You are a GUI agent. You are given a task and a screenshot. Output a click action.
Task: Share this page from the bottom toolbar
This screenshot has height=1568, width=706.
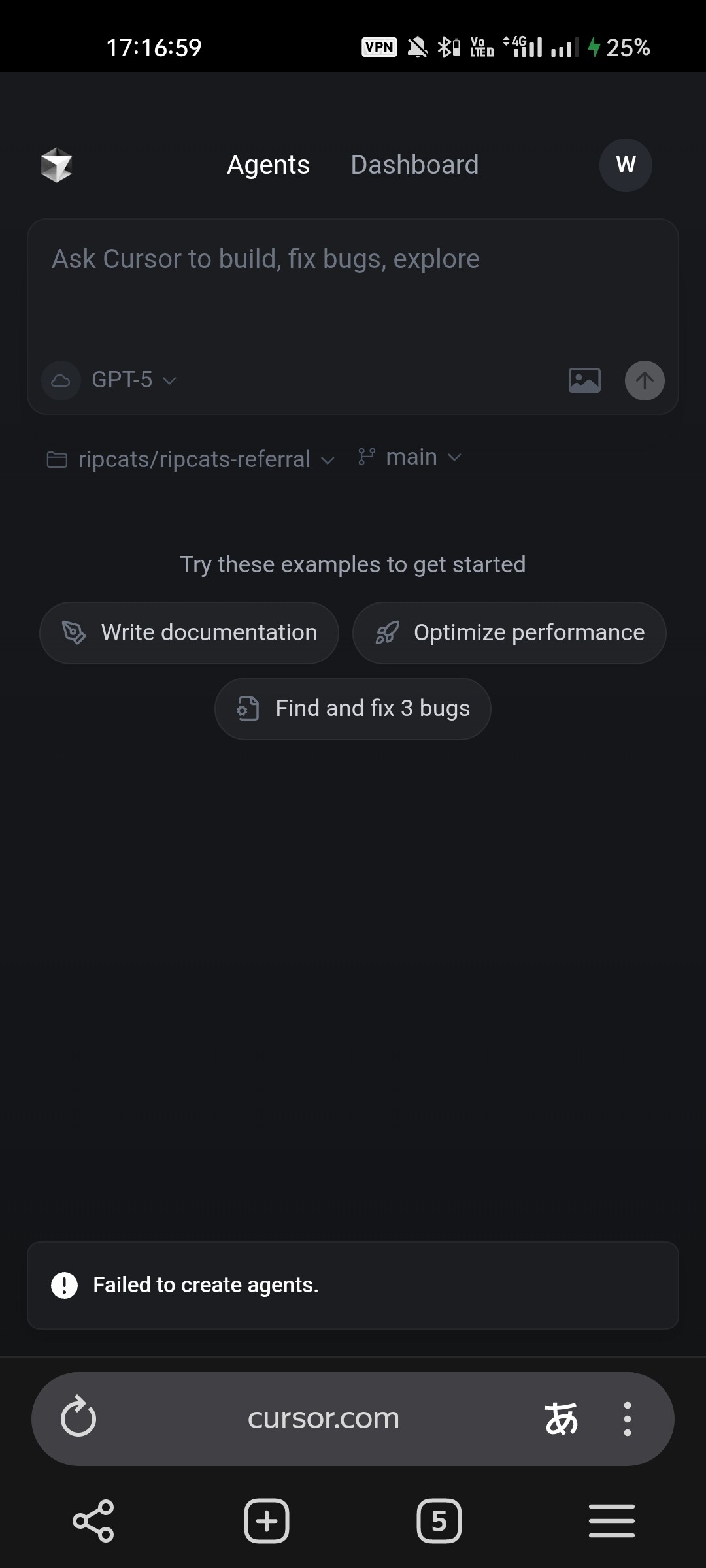click(x=93, y=1520)
